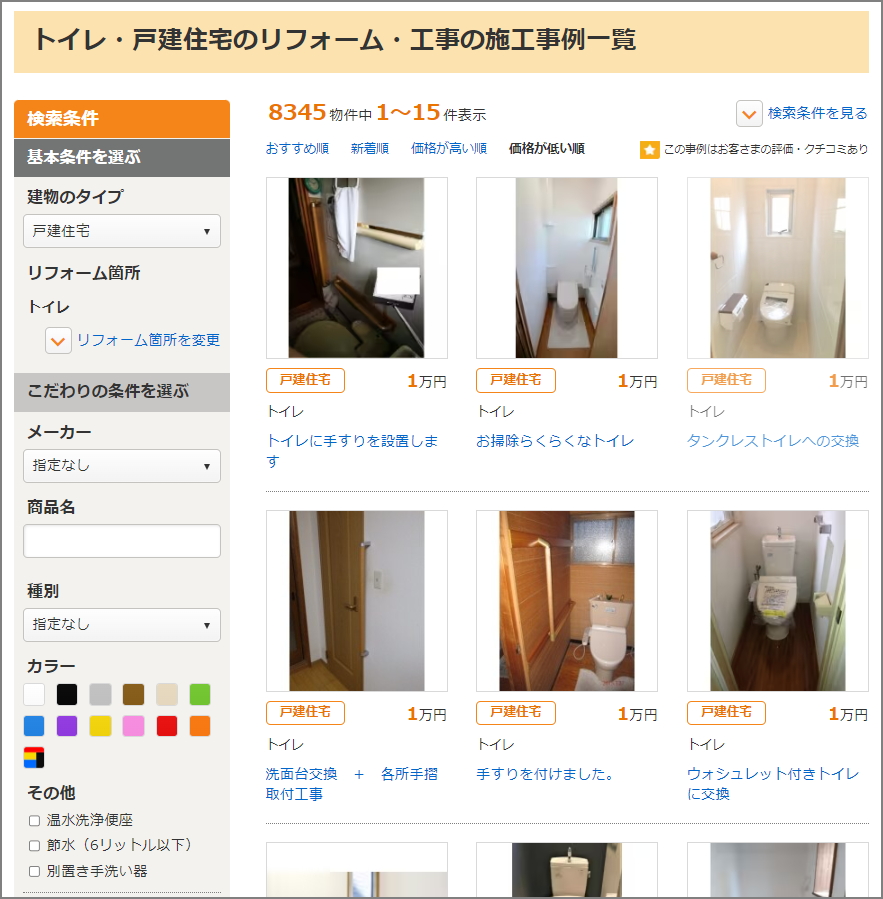This screenshot has height=899, width=883.
Task: Focus the 商品名 text field
Action: 122,541
